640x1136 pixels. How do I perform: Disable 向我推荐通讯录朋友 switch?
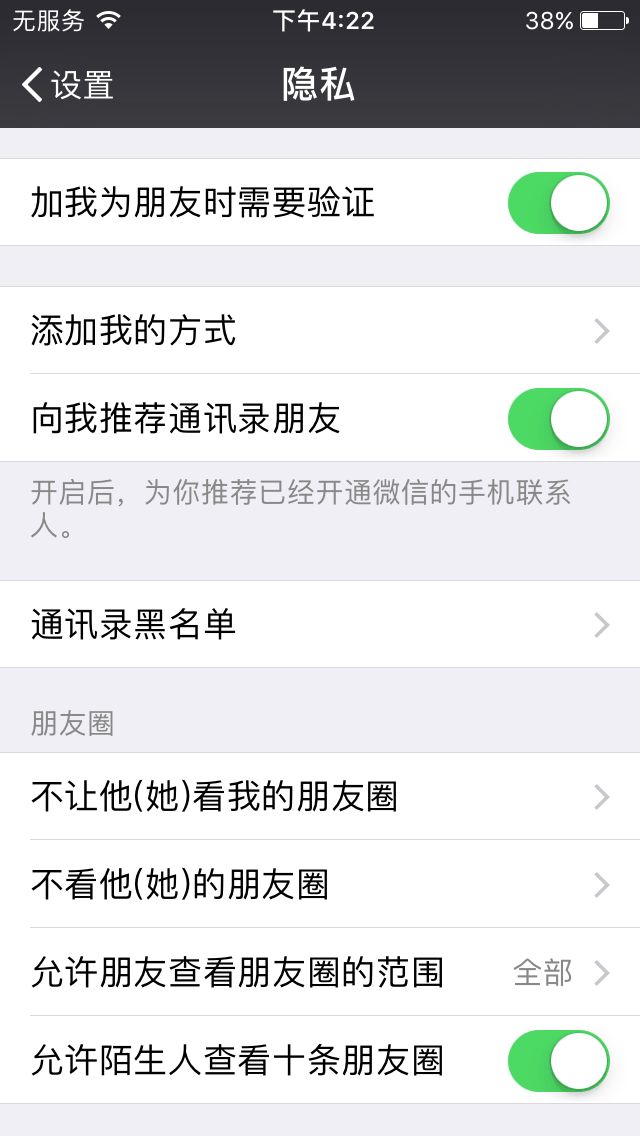coord(558,419)
